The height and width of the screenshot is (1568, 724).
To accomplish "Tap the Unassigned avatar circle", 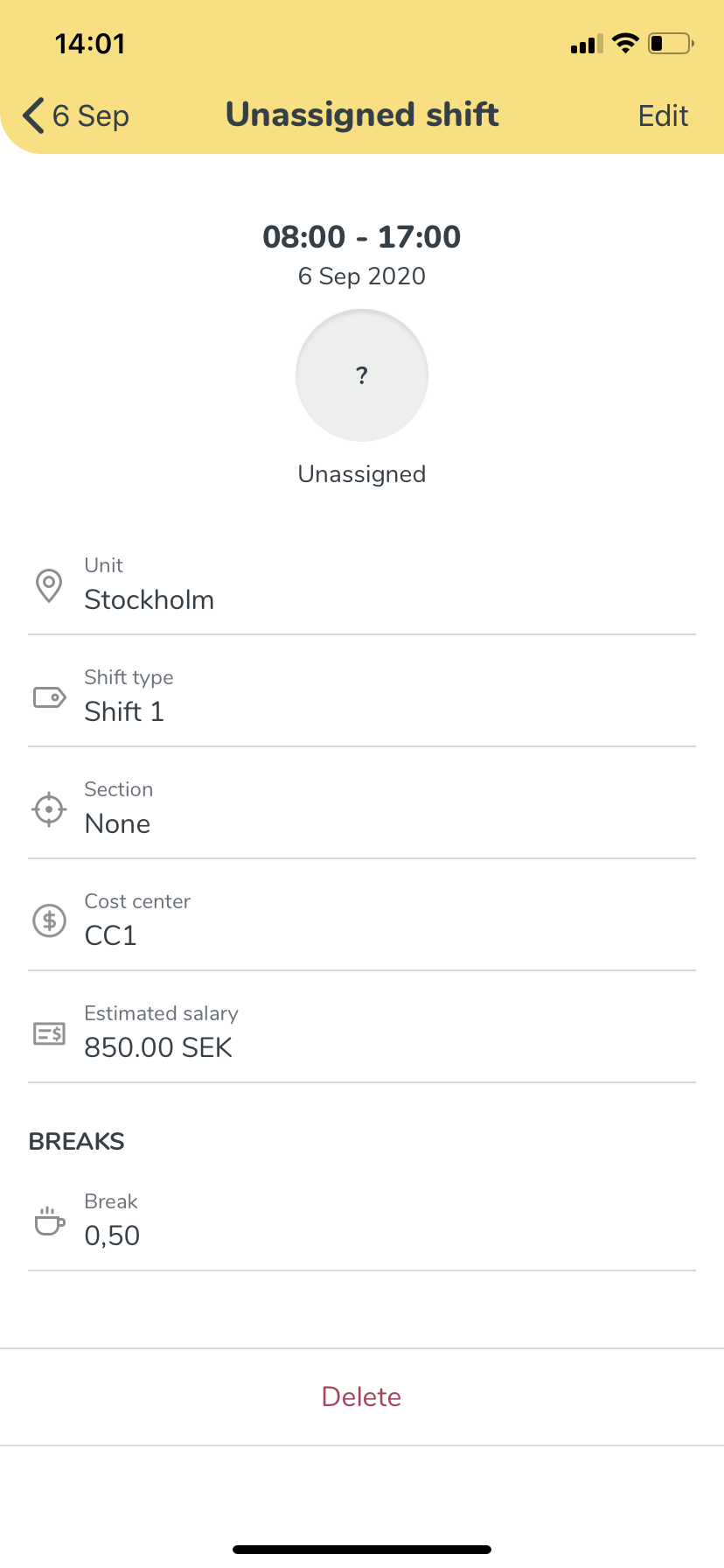I will click(x=362, y=375).
